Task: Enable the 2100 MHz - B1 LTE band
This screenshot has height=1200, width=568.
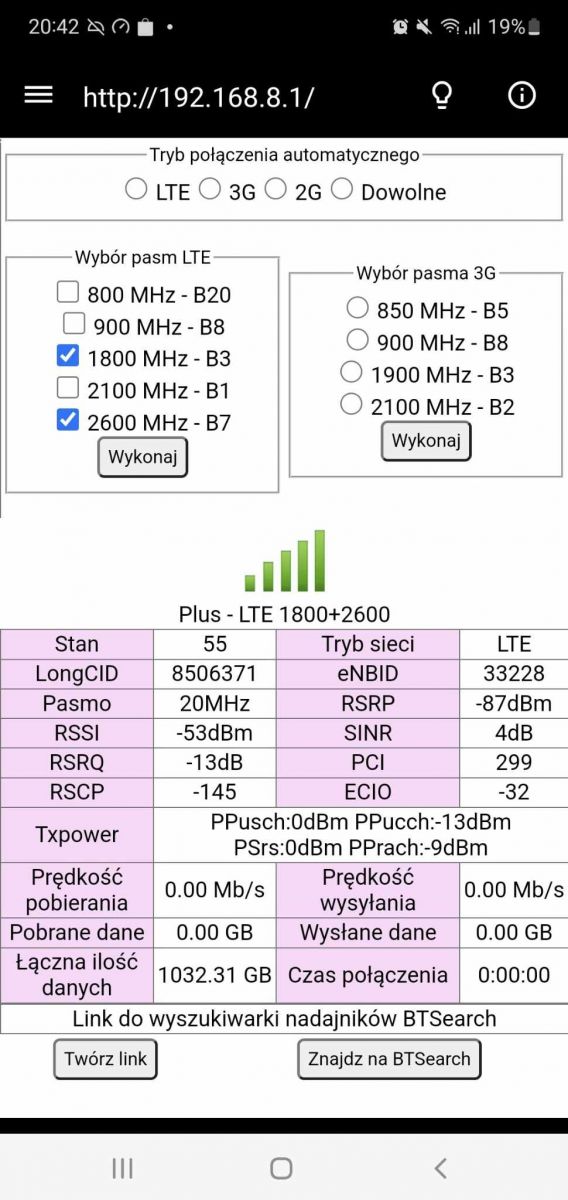Action: [67, 387]
